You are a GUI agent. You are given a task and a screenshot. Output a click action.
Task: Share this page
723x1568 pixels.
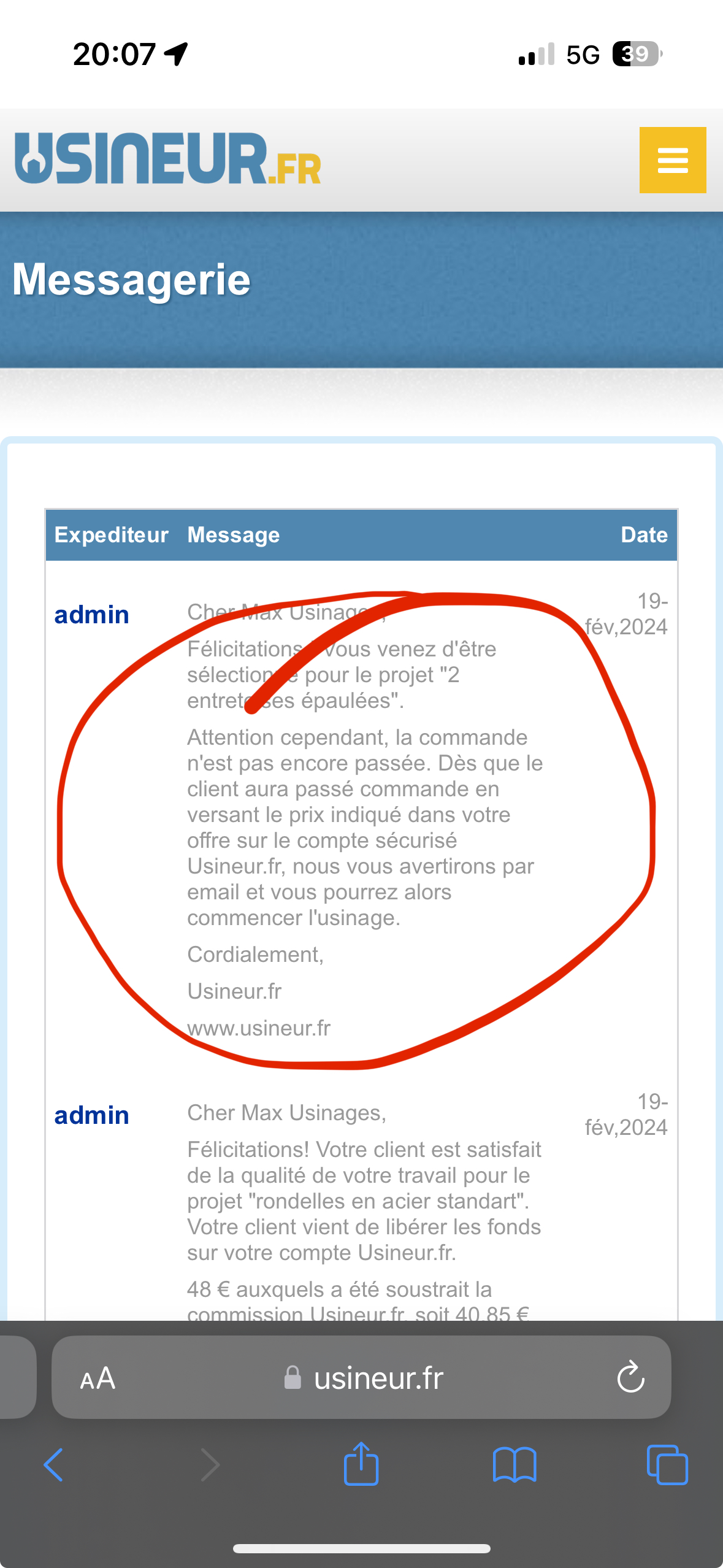click(x=361, y=1464)
